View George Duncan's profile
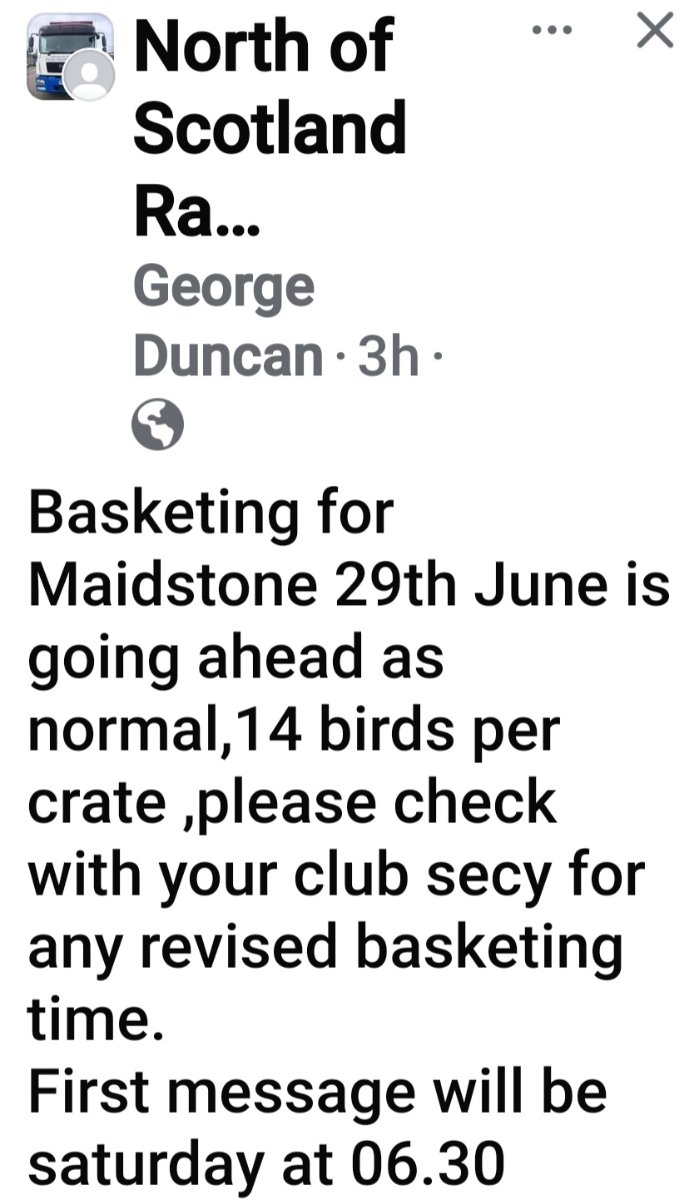Viewport: 699px width, 1200px height. pyautogui.click(x=228, y=322)
